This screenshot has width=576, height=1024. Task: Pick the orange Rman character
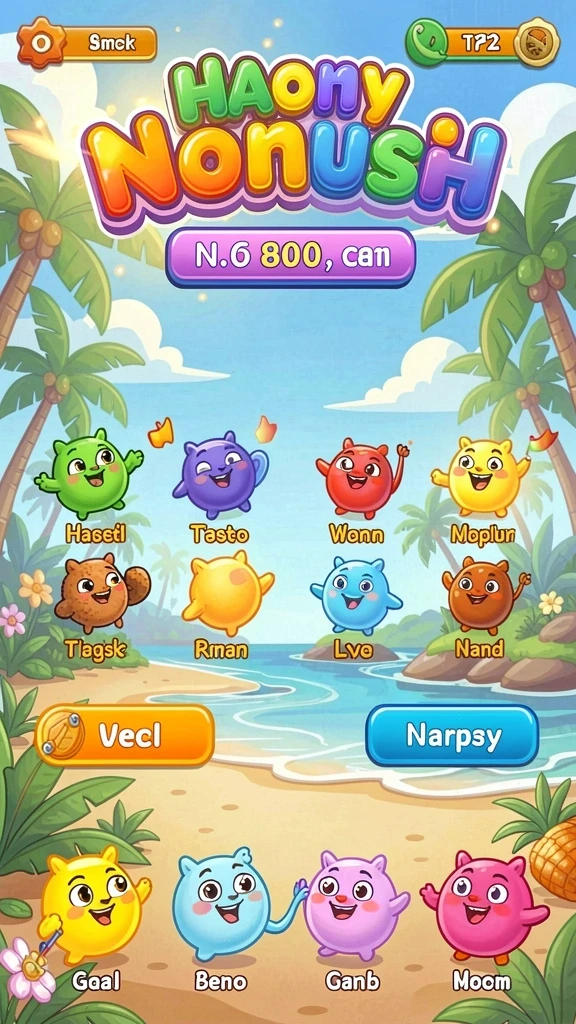tap(227, 592)
